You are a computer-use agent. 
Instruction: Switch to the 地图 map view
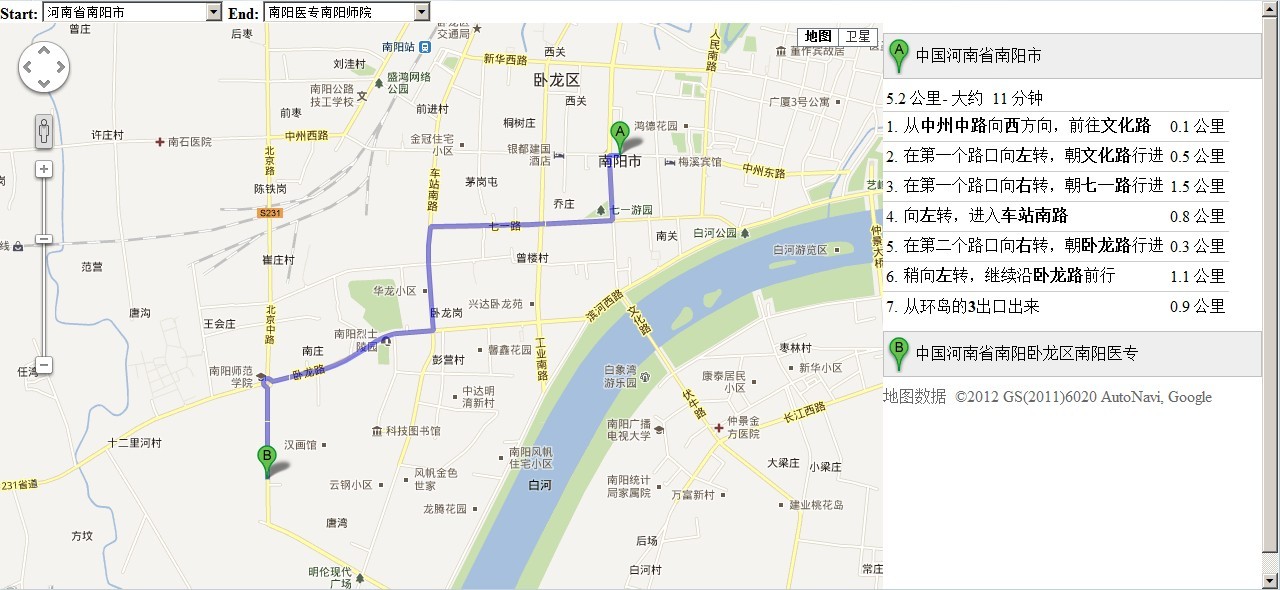[817, 36]
